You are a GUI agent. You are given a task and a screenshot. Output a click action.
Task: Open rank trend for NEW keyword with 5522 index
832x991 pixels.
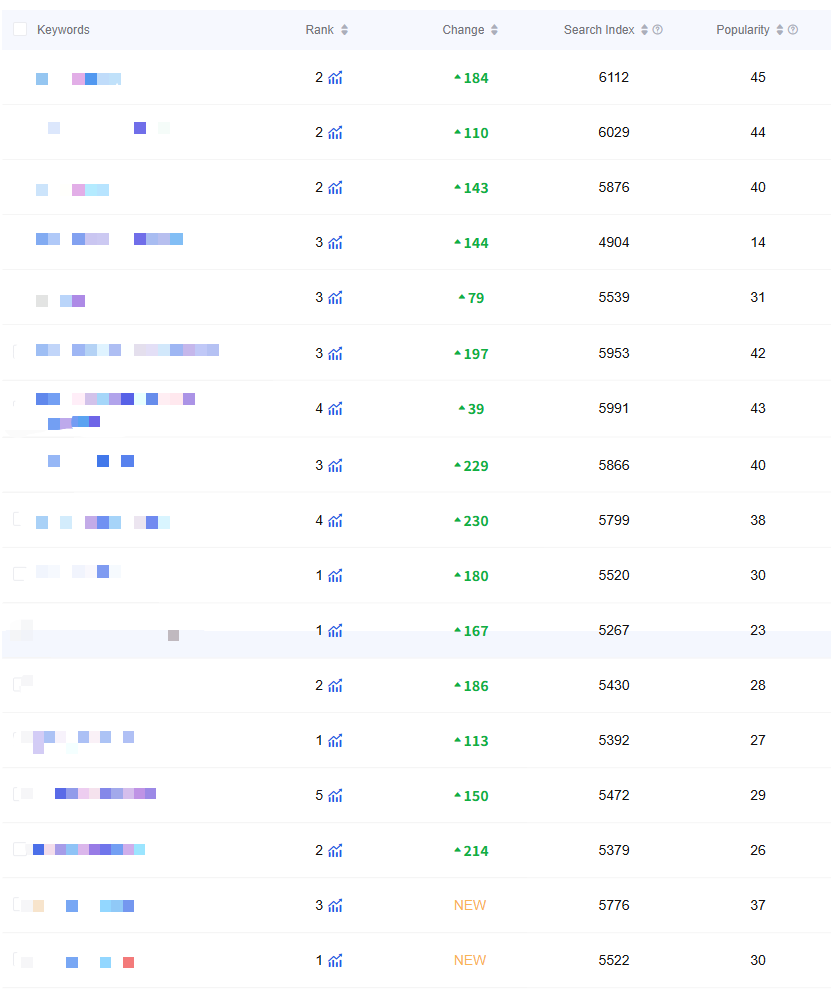(x=335, y=961)
